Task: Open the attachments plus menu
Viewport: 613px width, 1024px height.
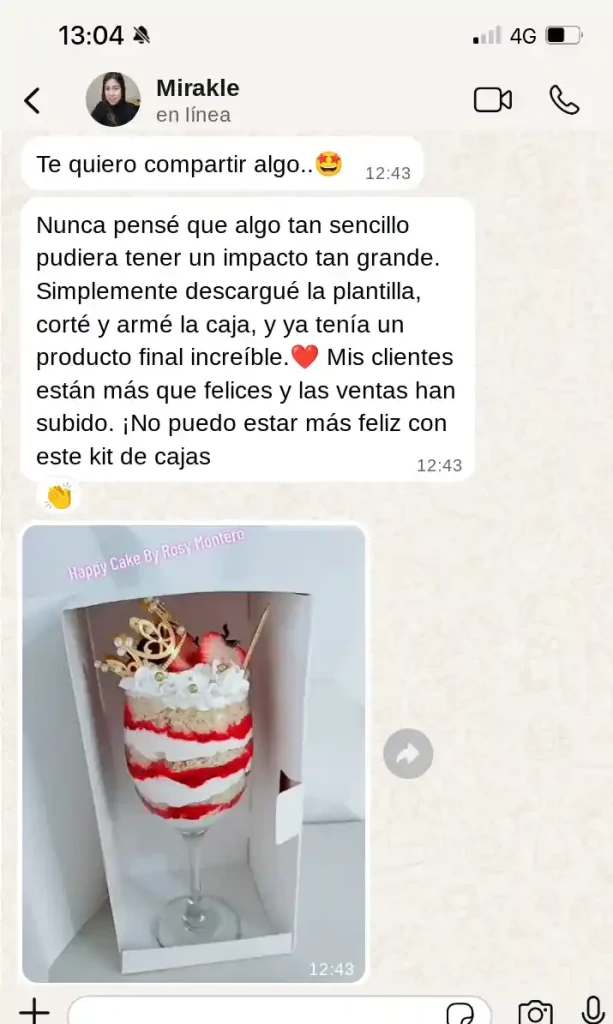Action: click(34, 1010)
